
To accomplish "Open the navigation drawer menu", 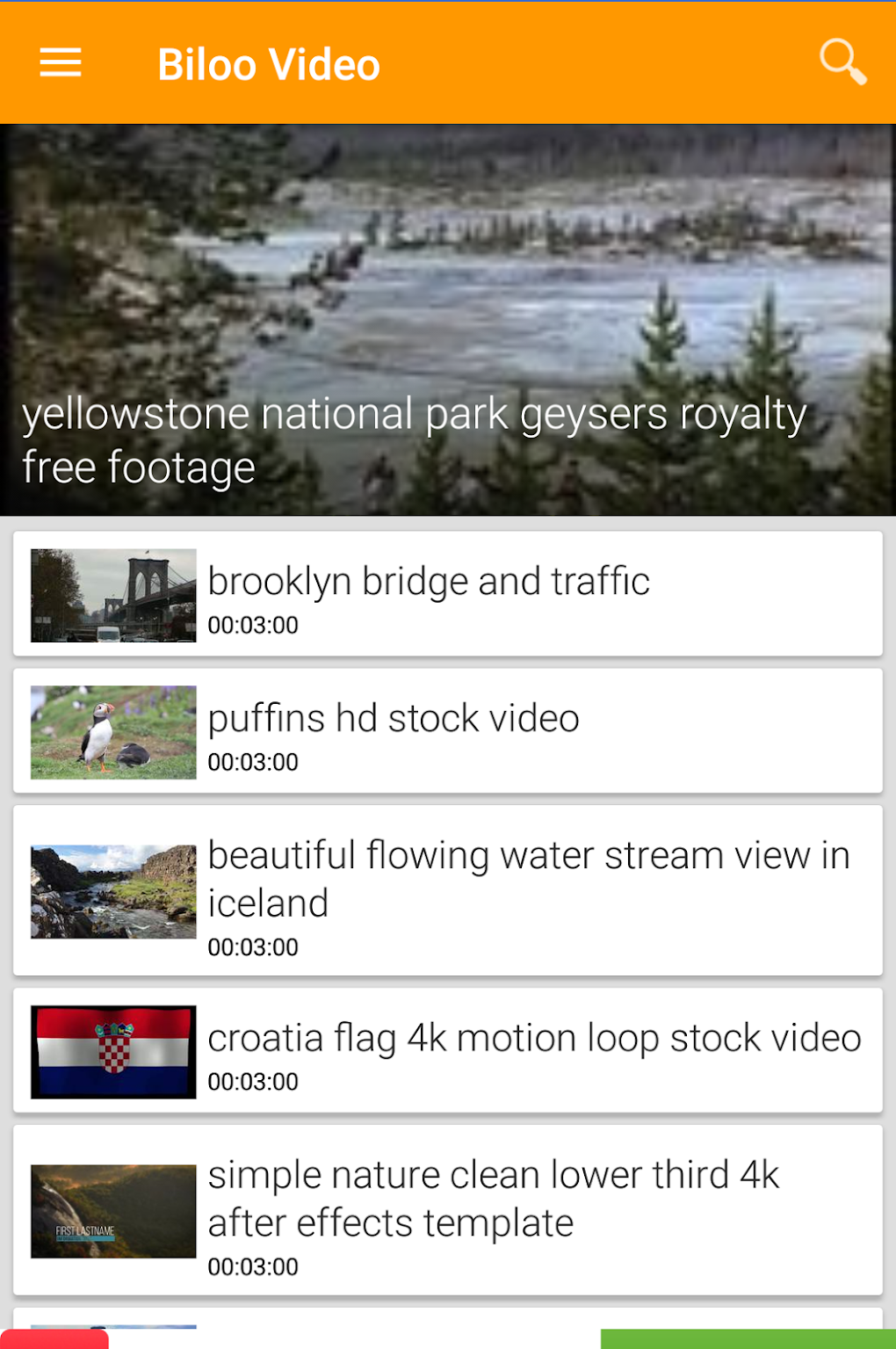I will (x=59, y=62).
